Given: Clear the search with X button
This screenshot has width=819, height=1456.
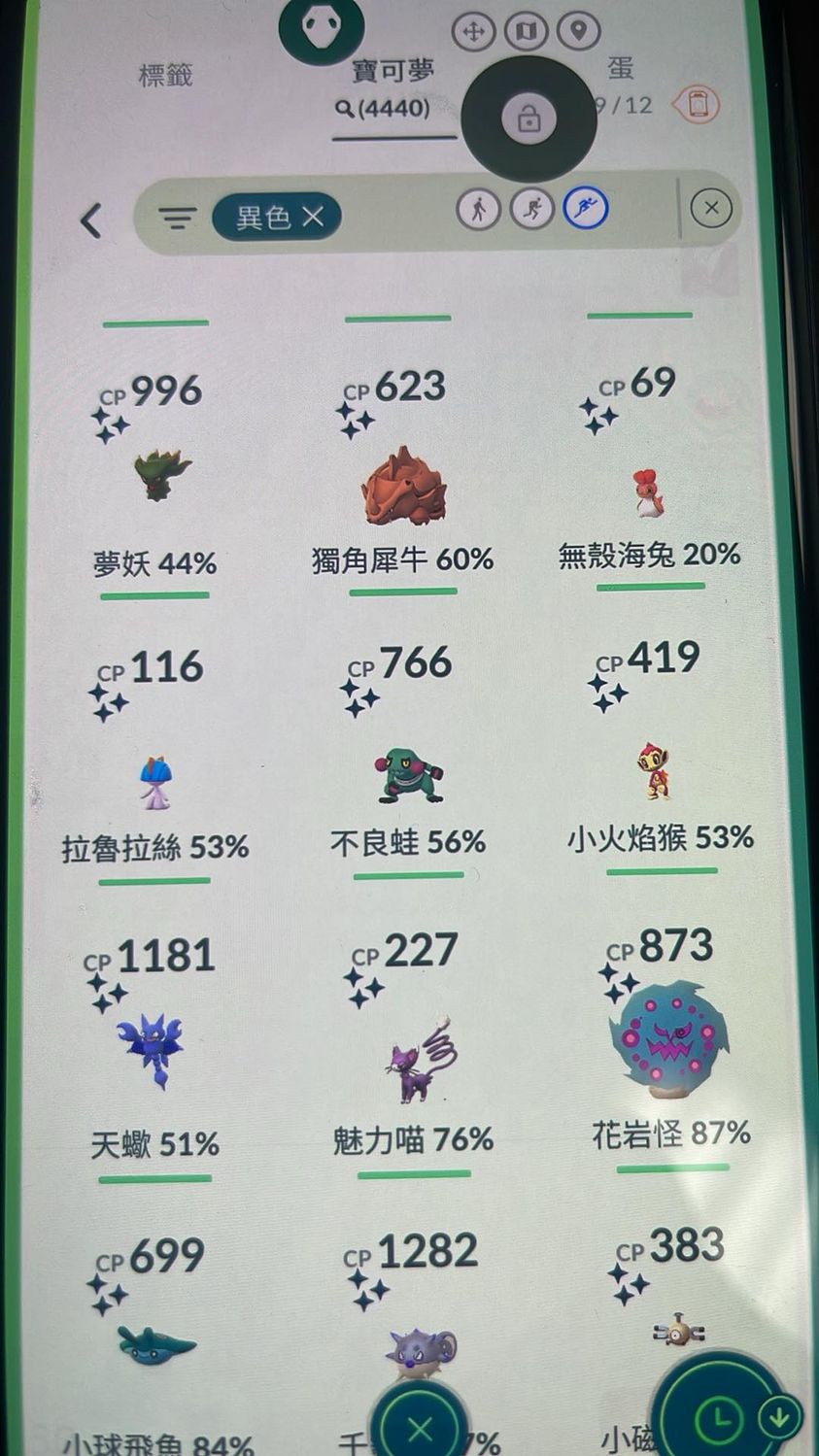Looking at the screenshot, I should (x=710, y=208).
